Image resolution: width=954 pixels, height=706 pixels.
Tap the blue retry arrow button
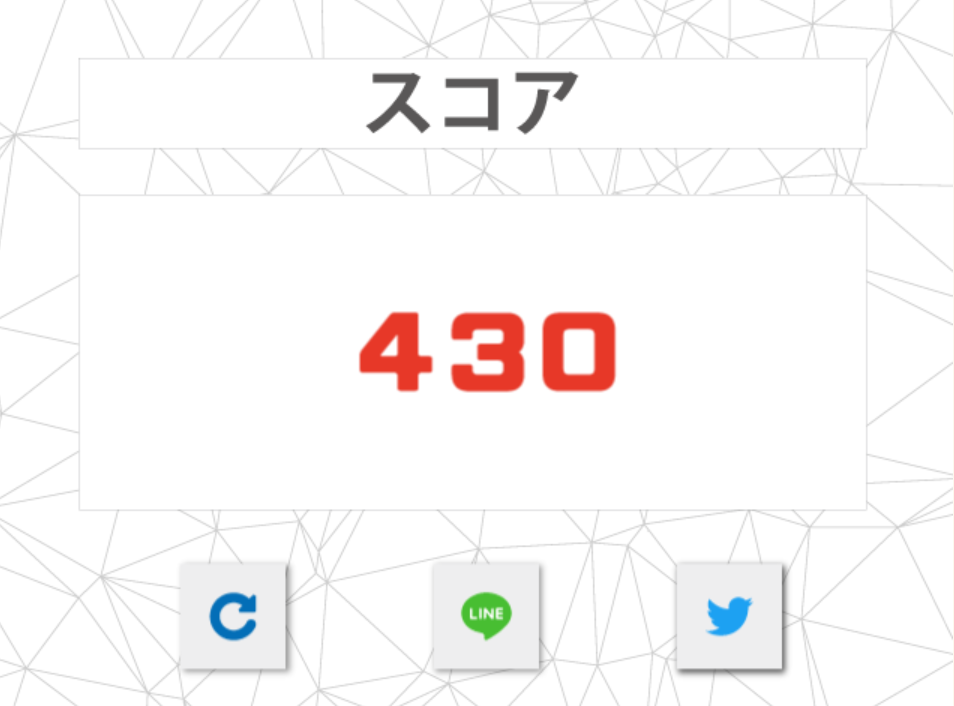(233, 616)
